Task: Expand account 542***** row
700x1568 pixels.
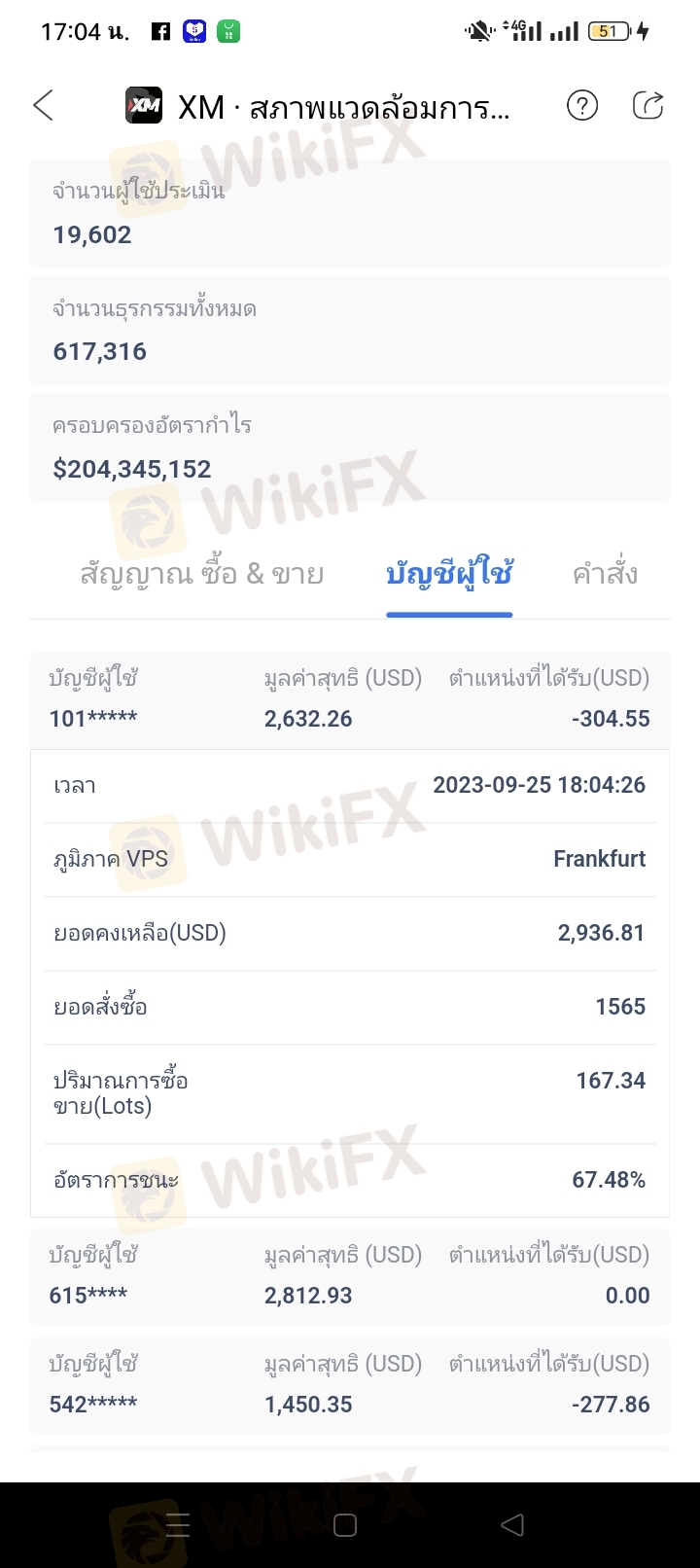Action: (x=350, y=1385)
